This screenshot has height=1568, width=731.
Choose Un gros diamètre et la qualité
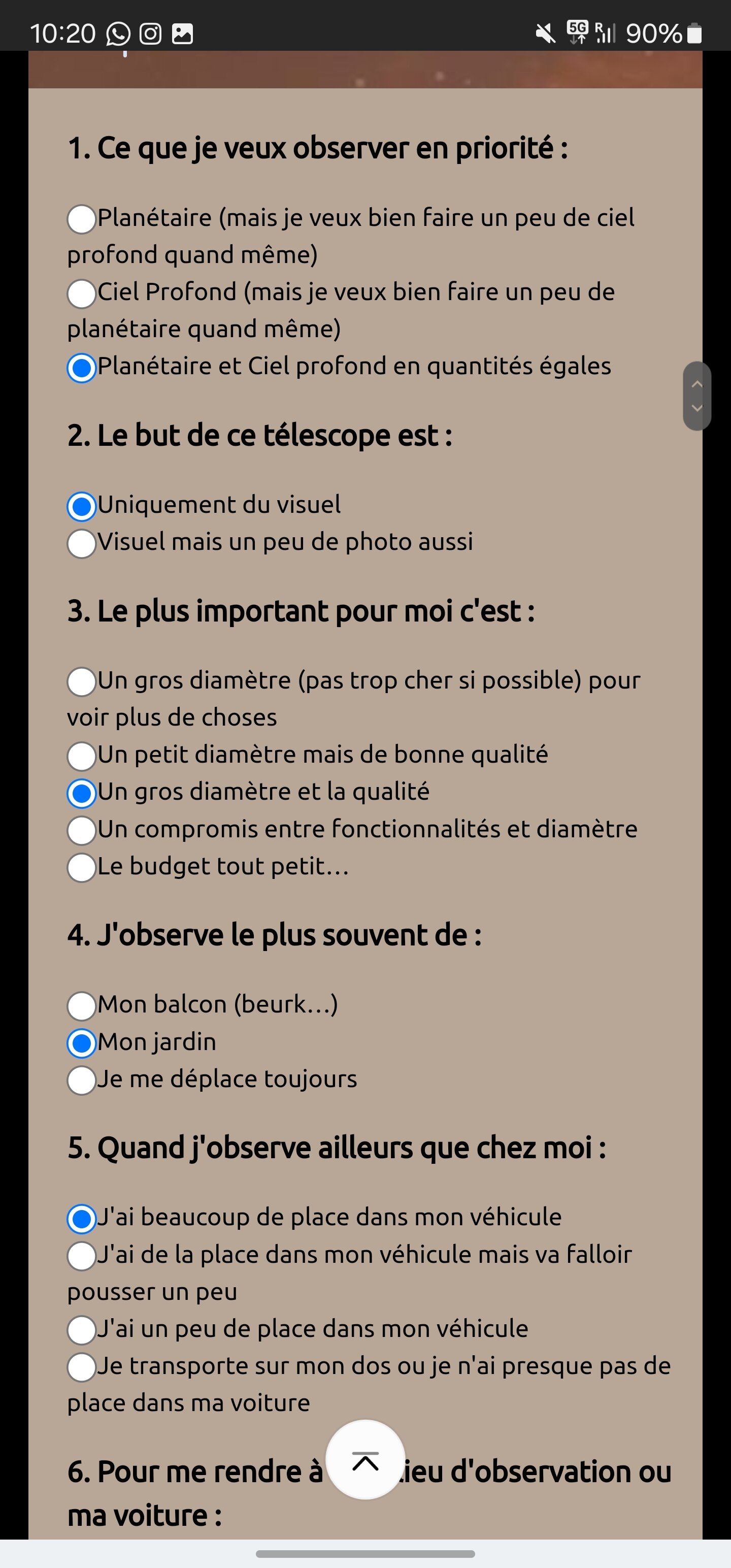[81, 793]
